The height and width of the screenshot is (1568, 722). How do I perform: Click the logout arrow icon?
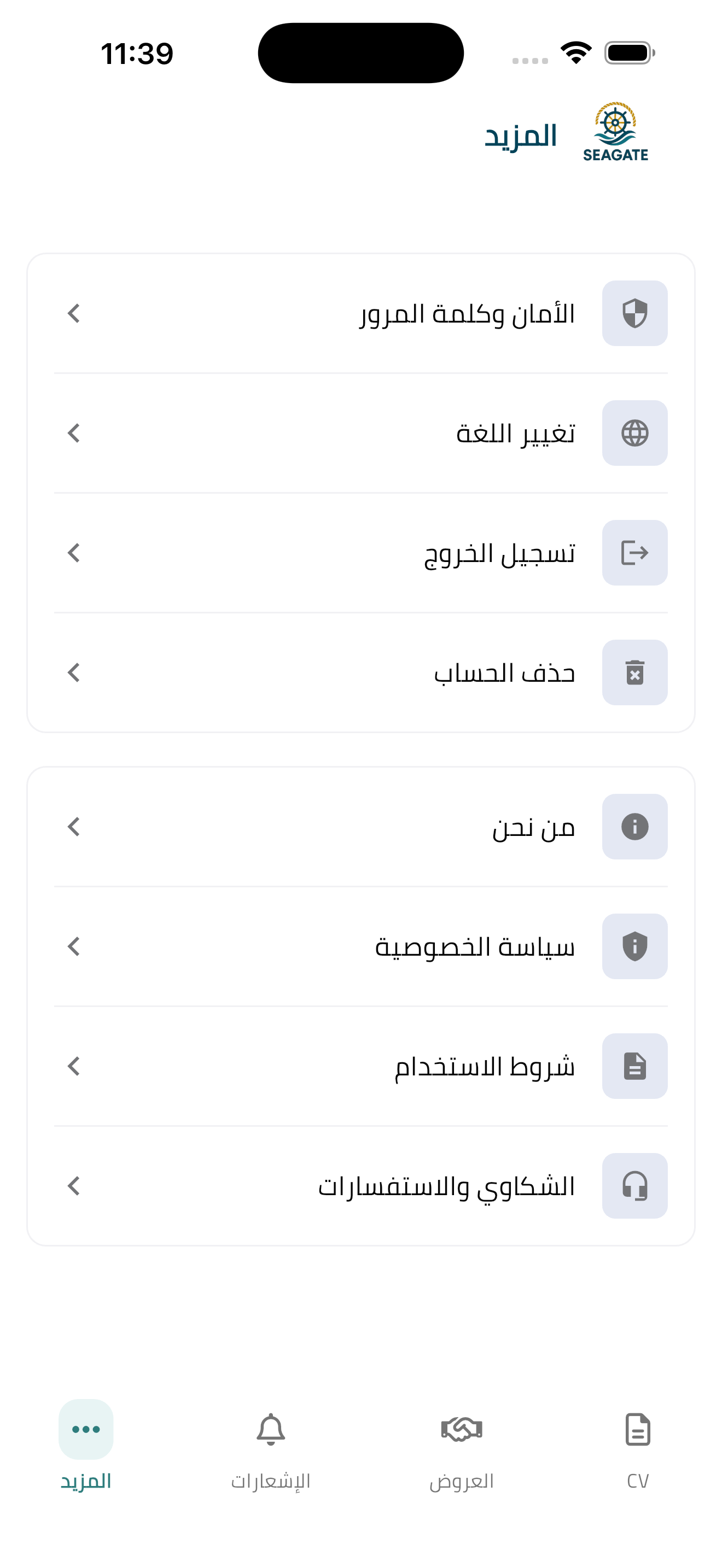point(634,553)
